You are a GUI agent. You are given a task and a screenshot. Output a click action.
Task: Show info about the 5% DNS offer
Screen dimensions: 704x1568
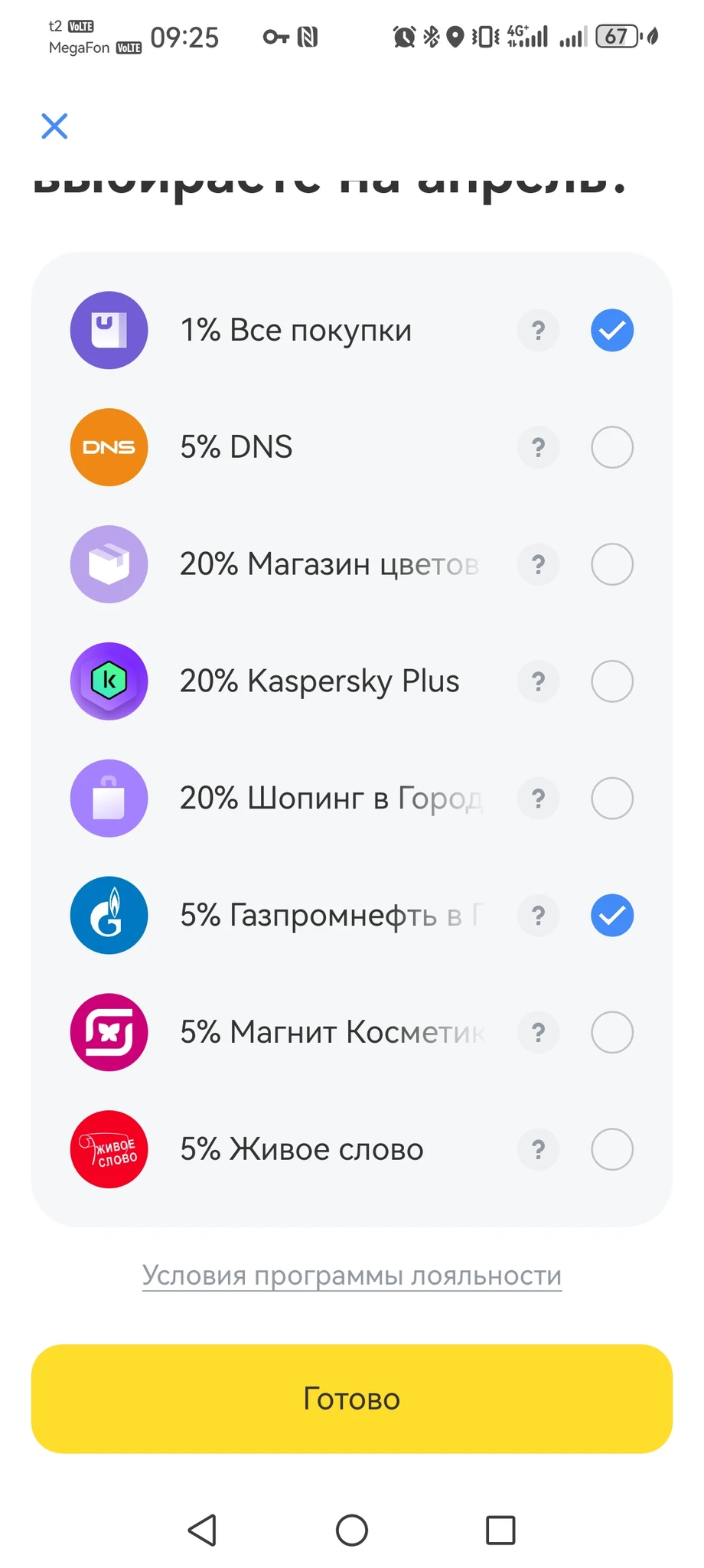point(539,447)
